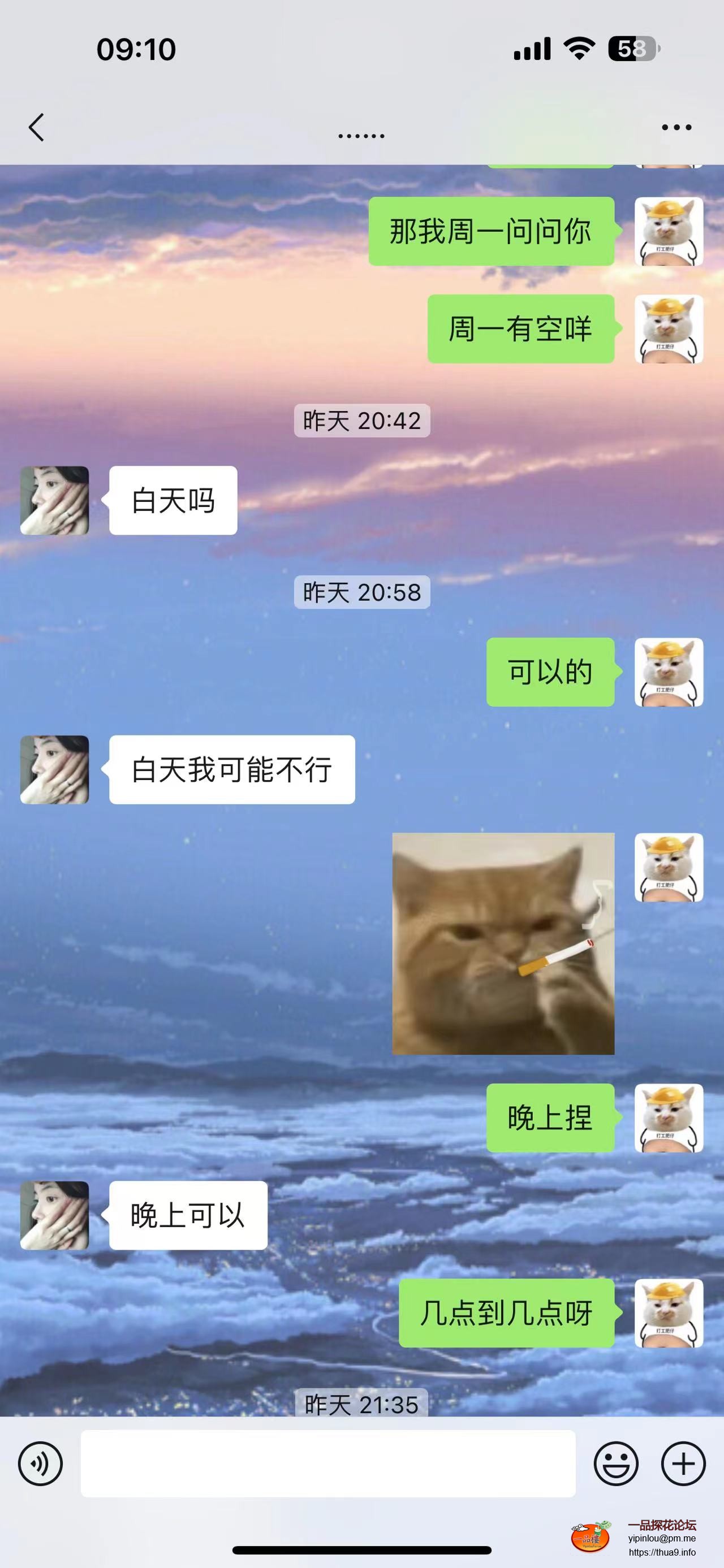Viewport: 724px width, 1568px height.
Task: Select the 晚上可以 message
Action: pyautogui.click(x=186, y=1215)
